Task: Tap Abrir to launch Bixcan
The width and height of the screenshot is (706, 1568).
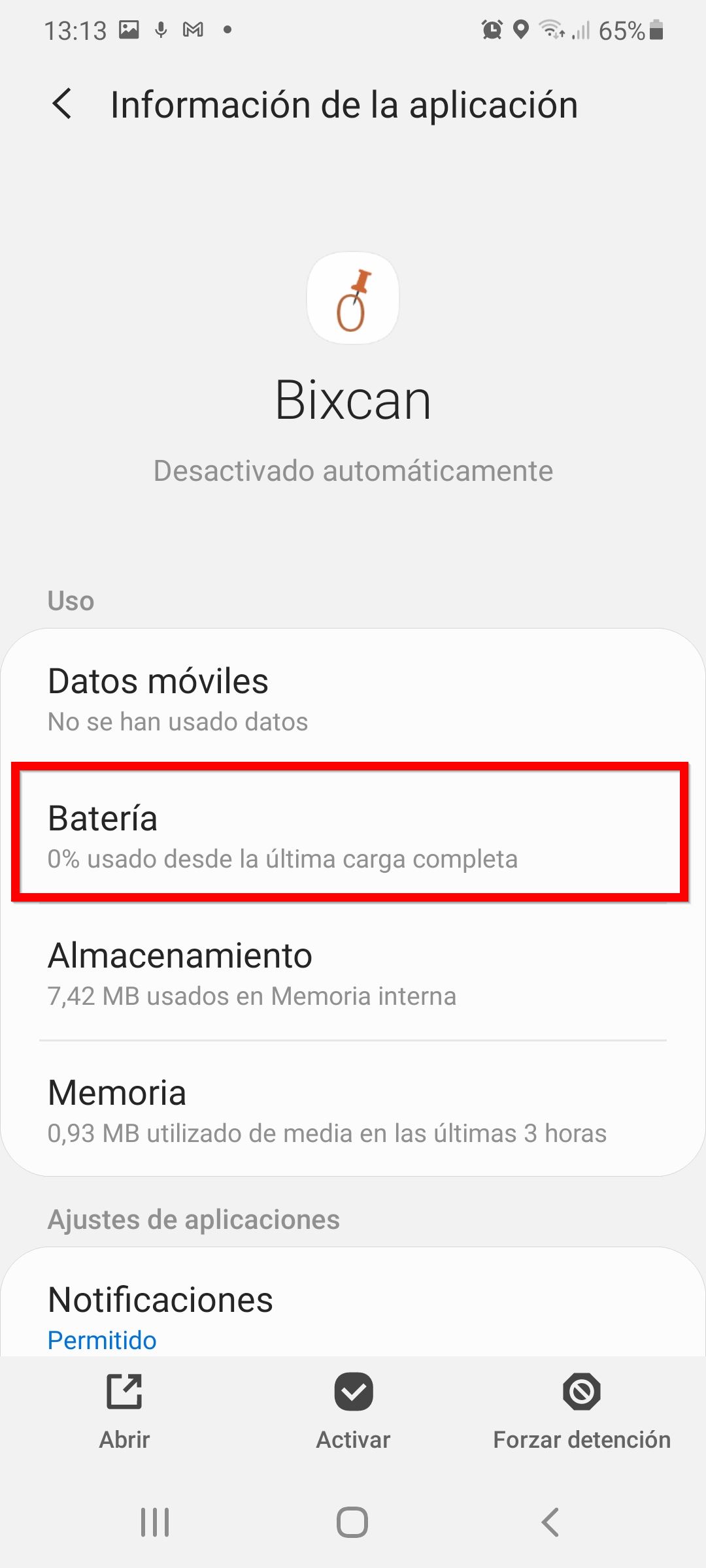Action: (x=124, y=1411)
